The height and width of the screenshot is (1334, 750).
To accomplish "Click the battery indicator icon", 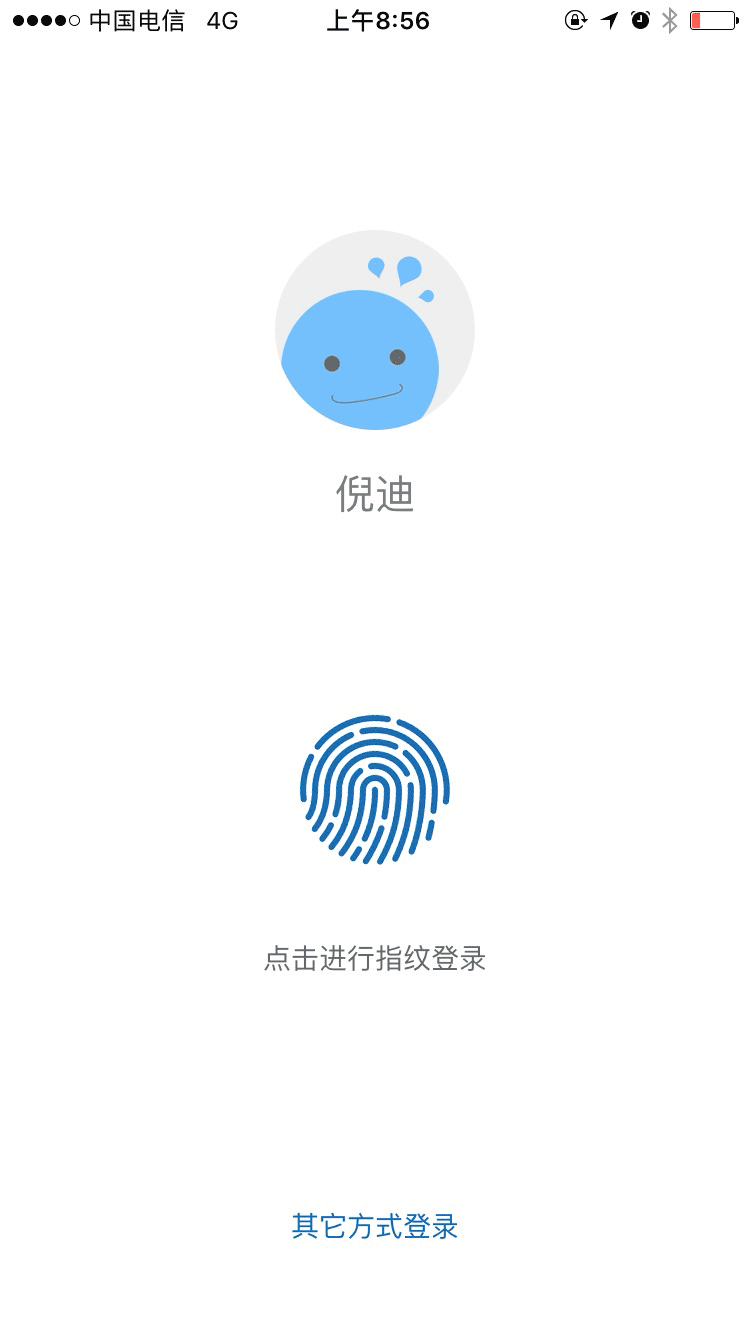I will click(712, 20).
